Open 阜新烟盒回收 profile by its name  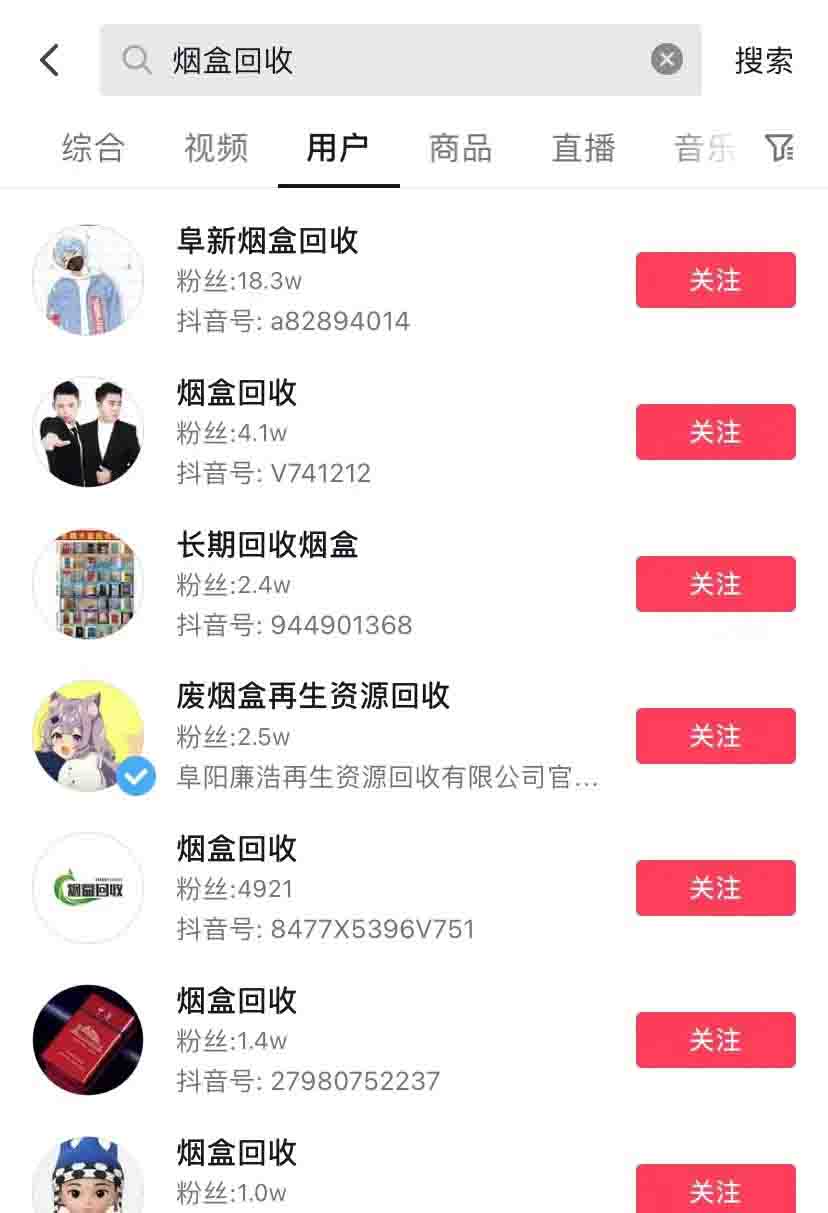point(265,241)
